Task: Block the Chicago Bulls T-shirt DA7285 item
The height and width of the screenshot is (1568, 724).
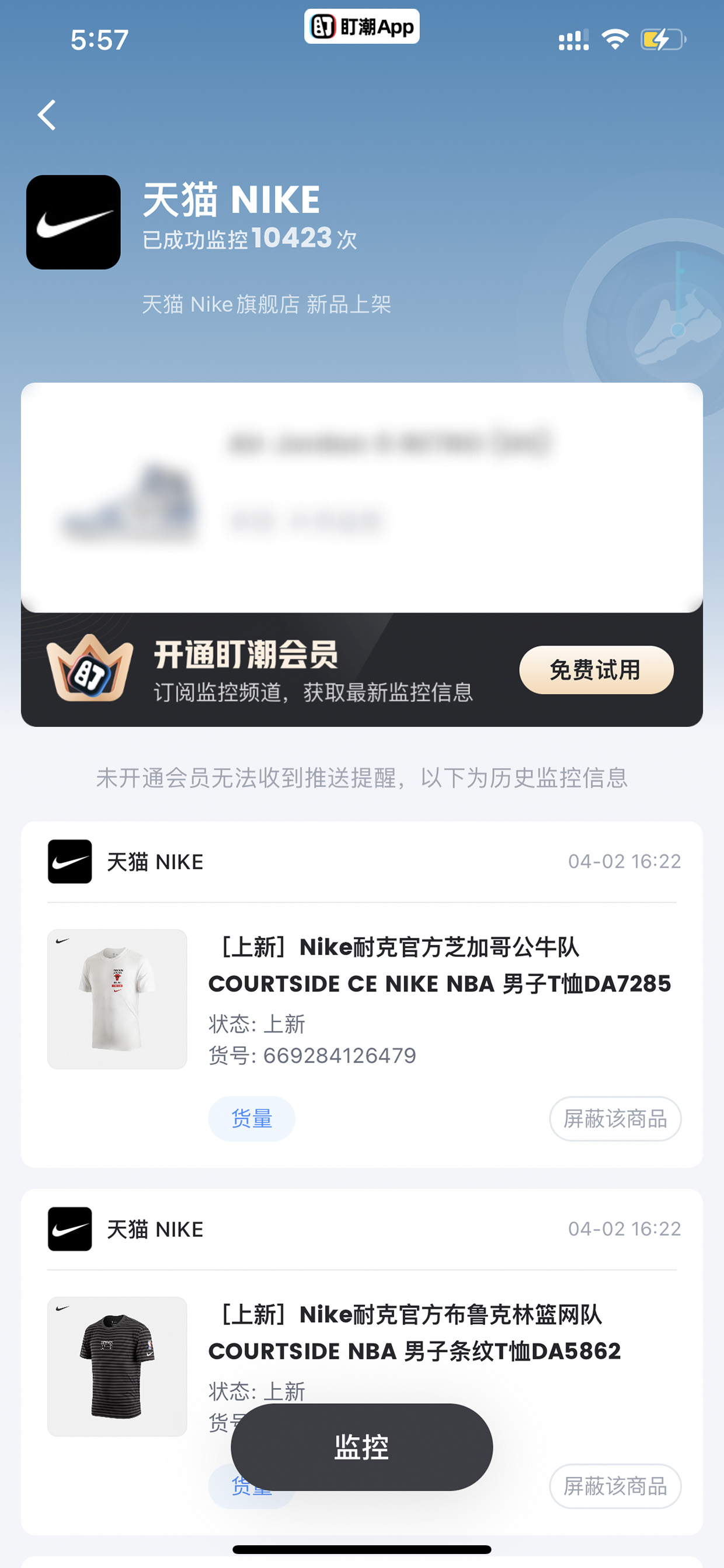Action: coord(614,1118)
